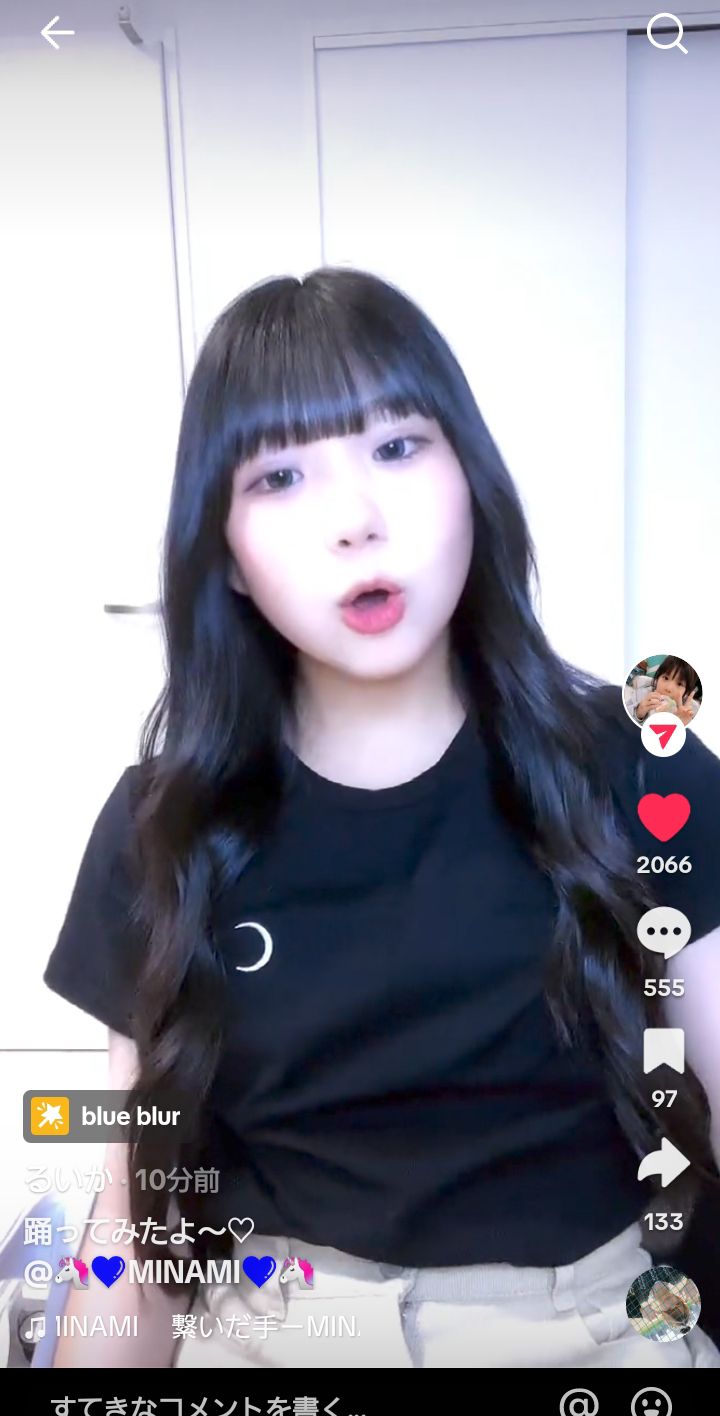
Task: View the username るいか profile
Action: (x=68, y=1180)
